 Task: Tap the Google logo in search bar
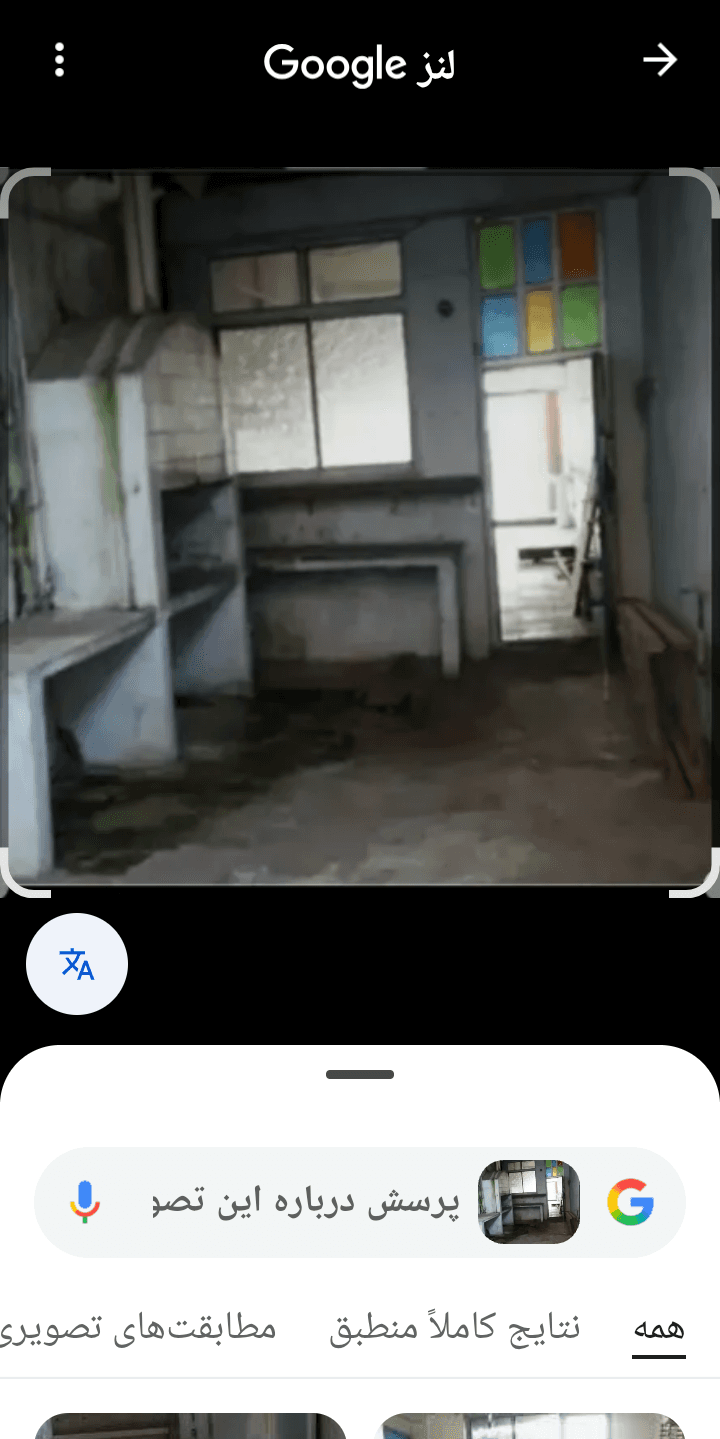(x=631, y=1202)
